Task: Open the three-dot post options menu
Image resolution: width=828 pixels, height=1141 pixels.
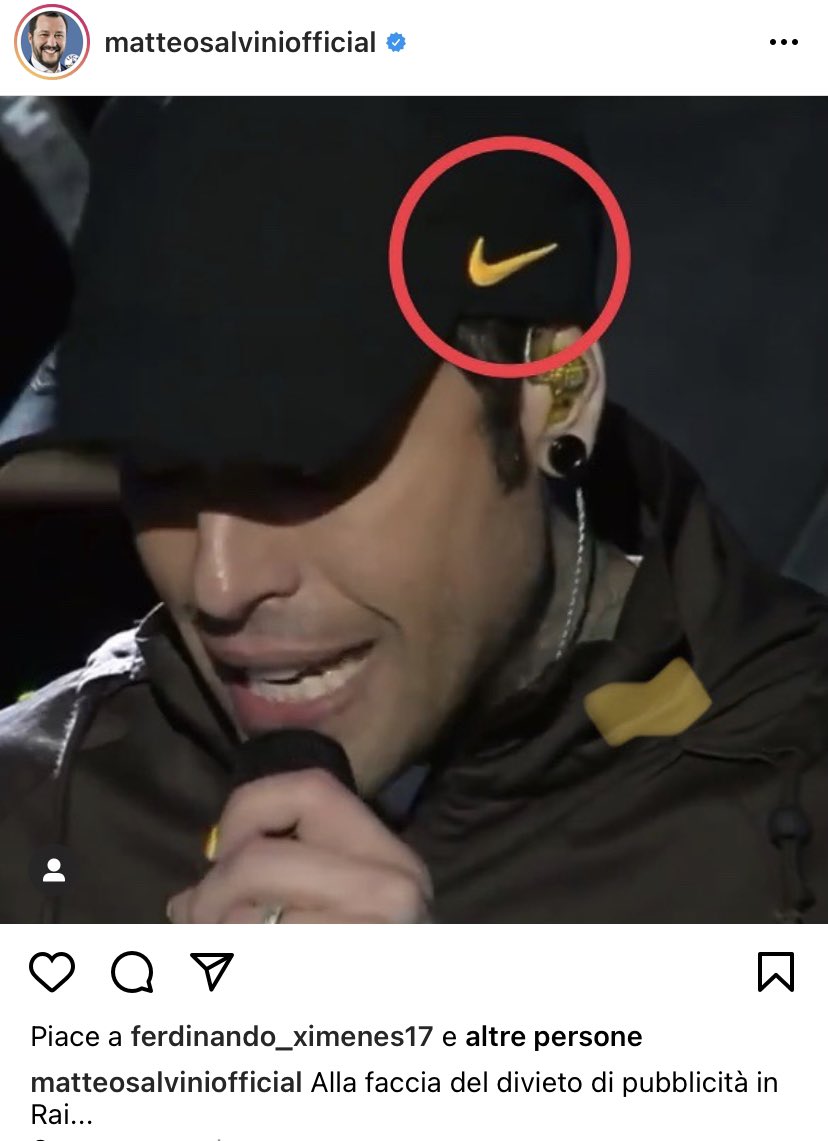Action: click(x=784, y=43)
